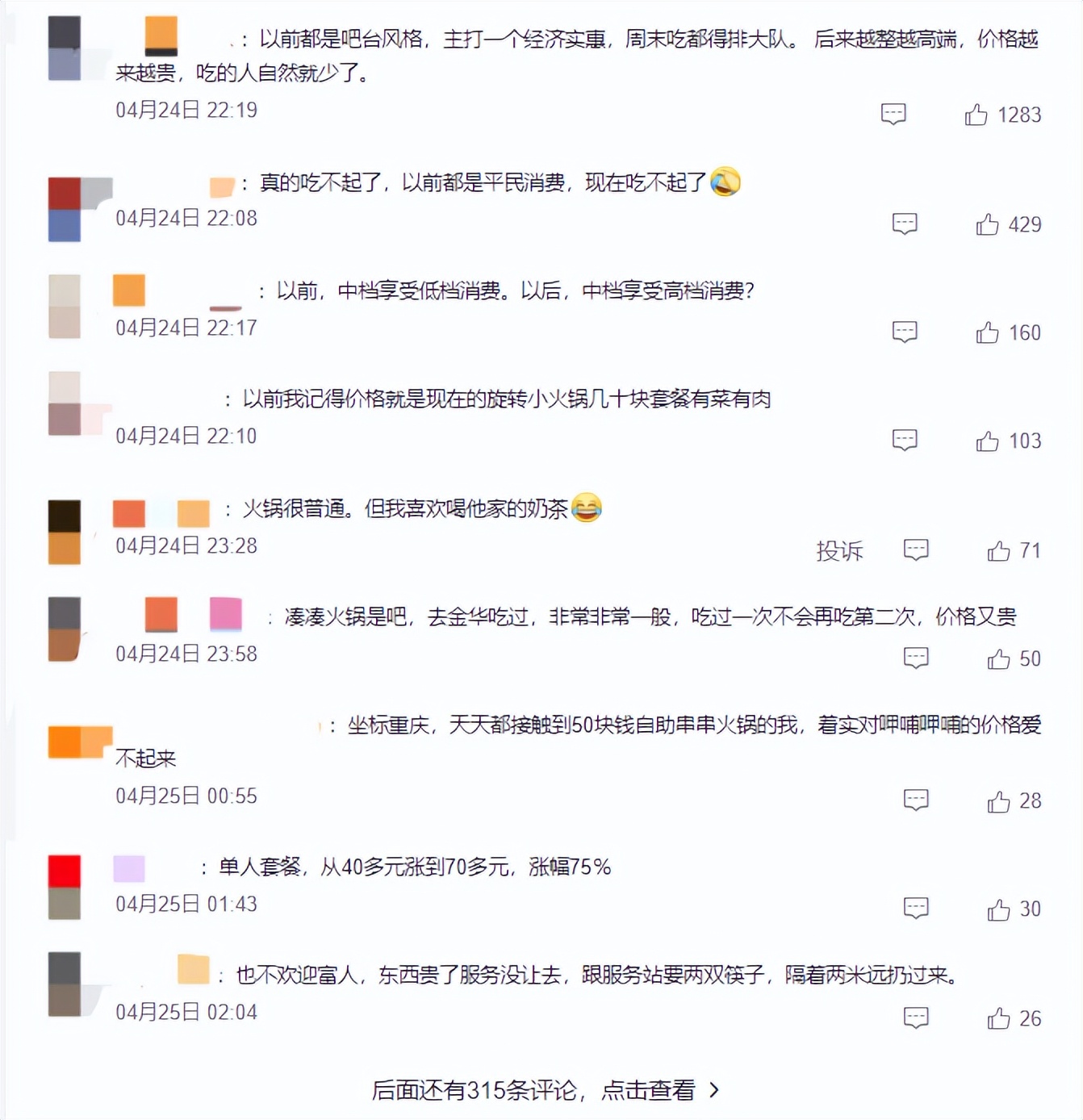View the remaining 315 comments

click(545, 1090)
